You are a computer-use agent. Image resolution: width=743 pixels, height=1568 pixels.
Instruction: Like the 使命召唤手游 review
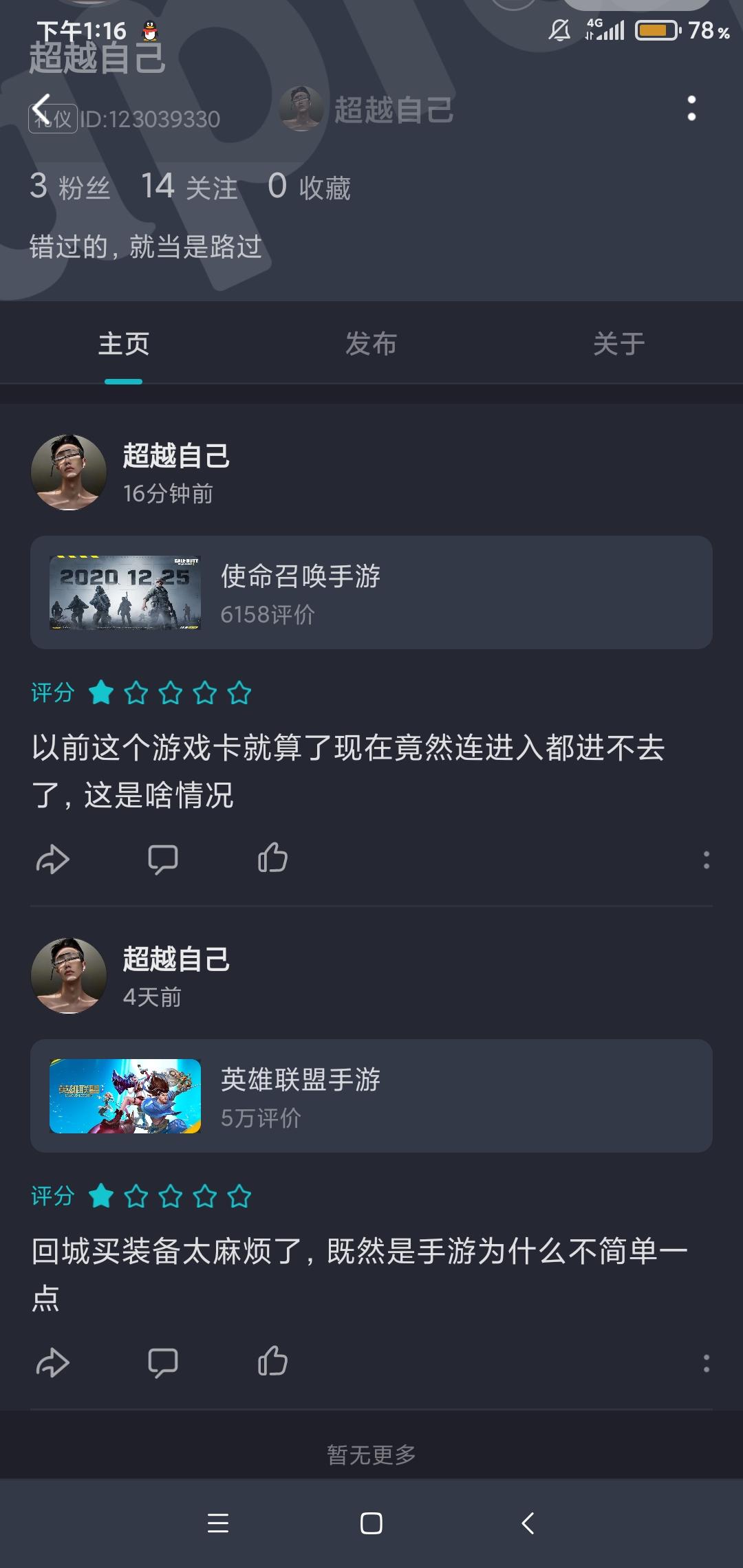point(272,858)
